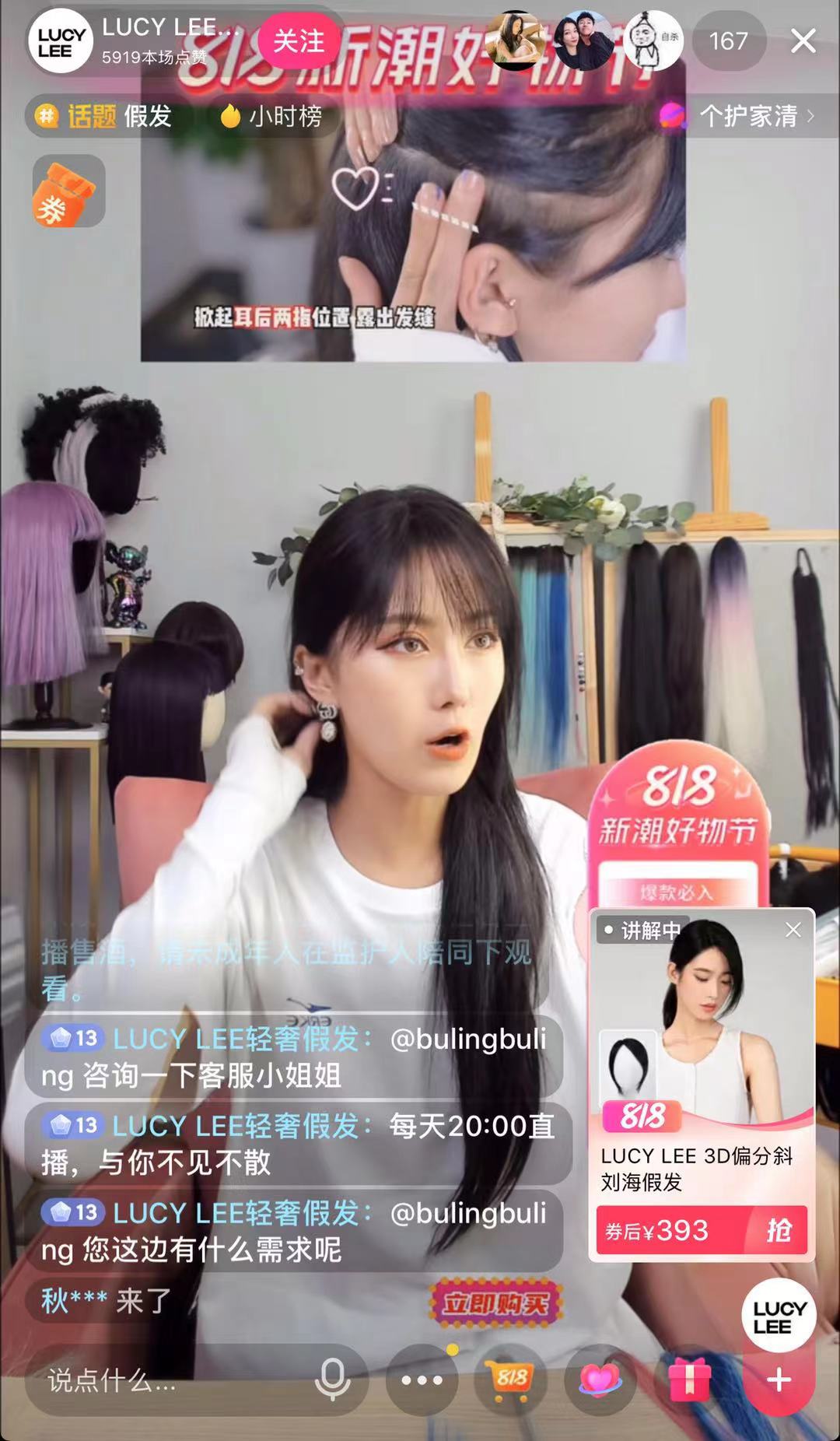Open LUCY LEE streamer profile avatar
Viewport: 840px width, 1441px height.
[61, 42]
